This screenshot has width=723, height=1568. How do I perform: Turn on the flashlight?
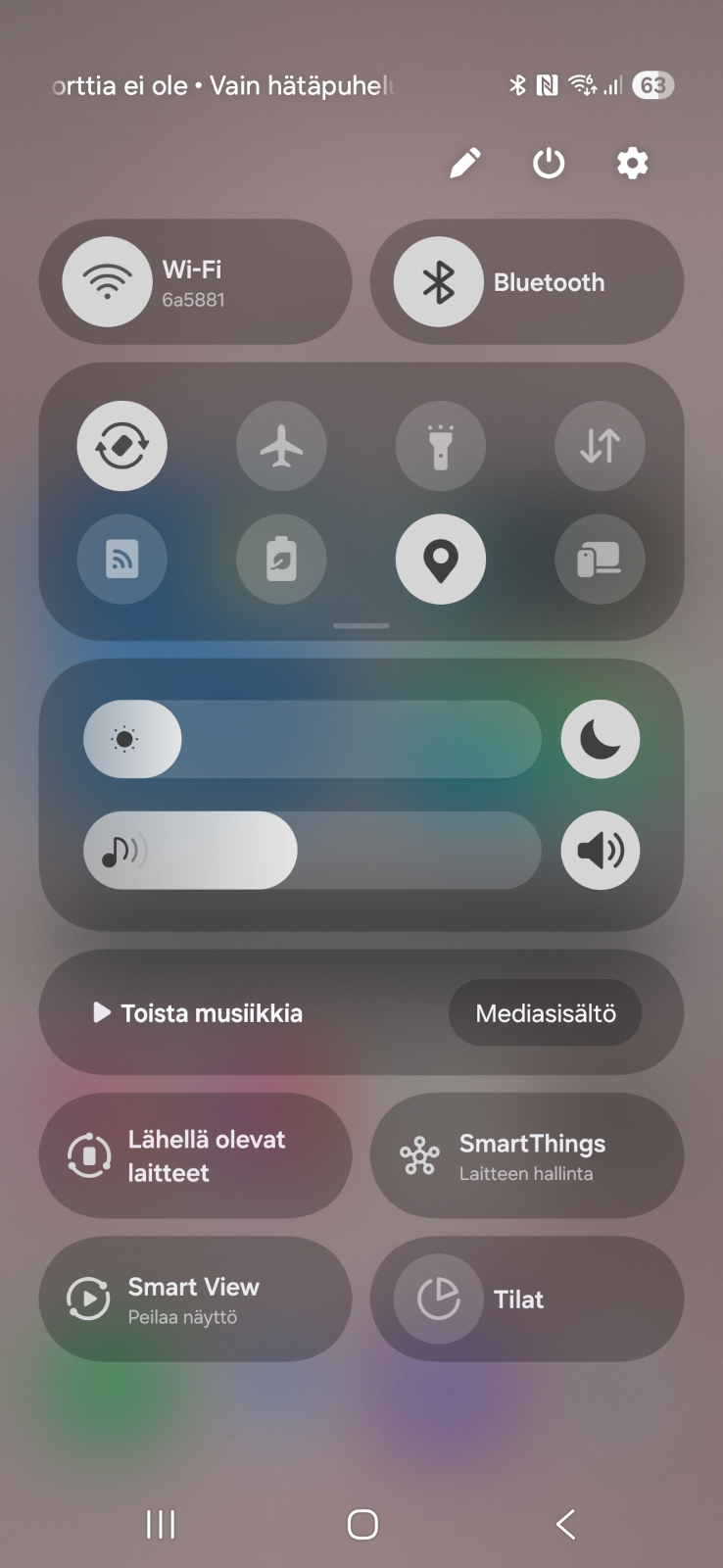(x=441, y=446)
